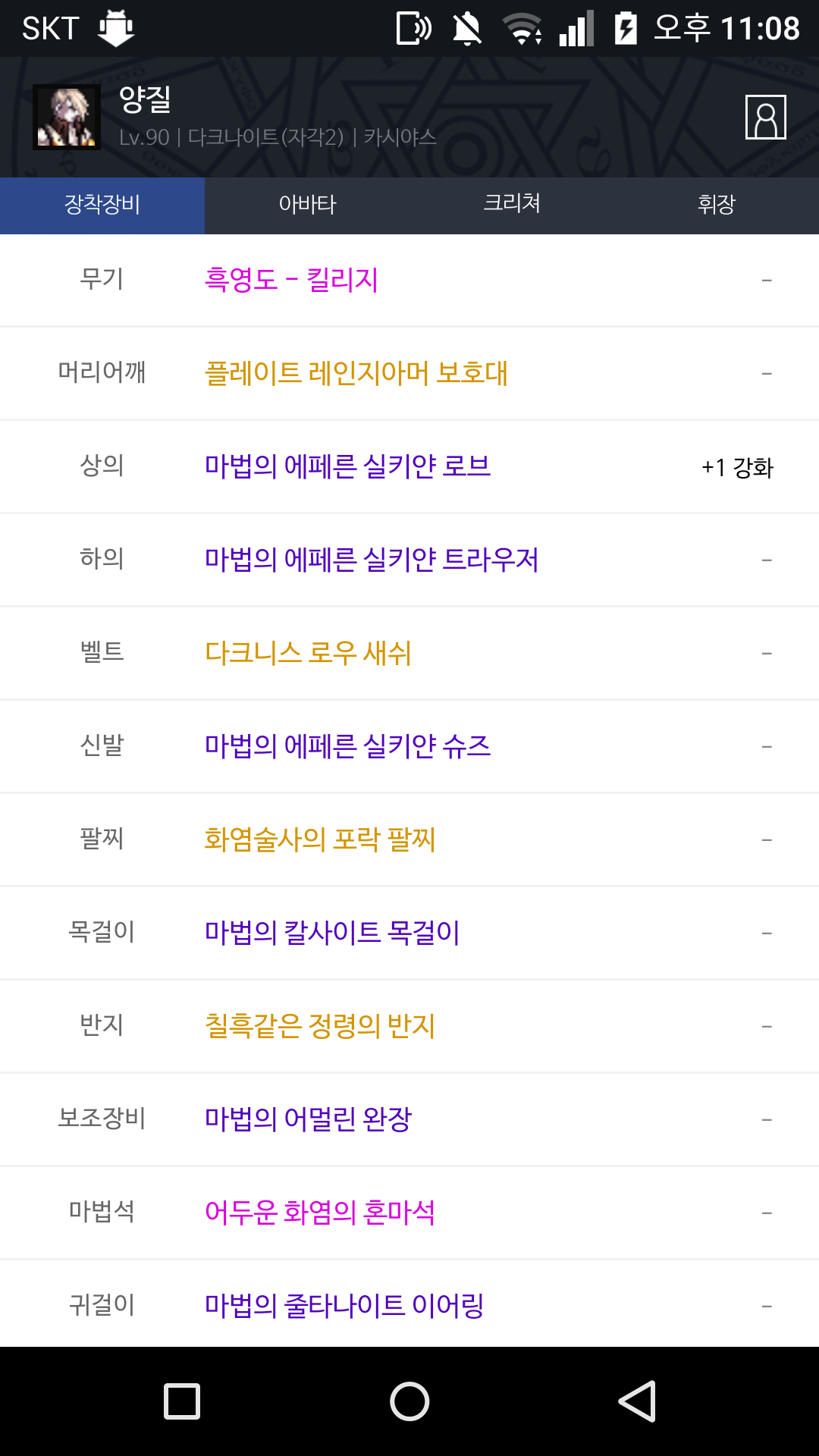Image resolution: width=819 pixels, height=1456 pixels.
Task: Open the character profile icon
Action: tap(765, 118)
